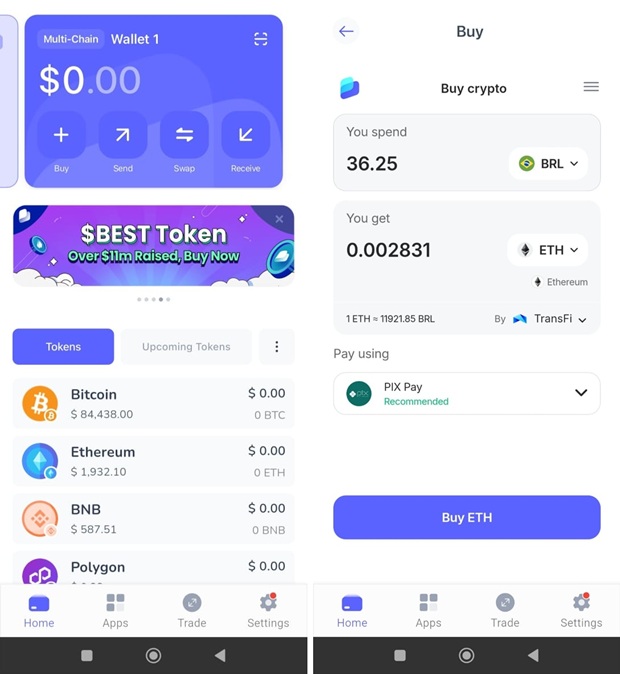The width and height of the screenshot is (620, 674).
Task: Tap the Buy ETH button
Action: (x=466, y=518)
